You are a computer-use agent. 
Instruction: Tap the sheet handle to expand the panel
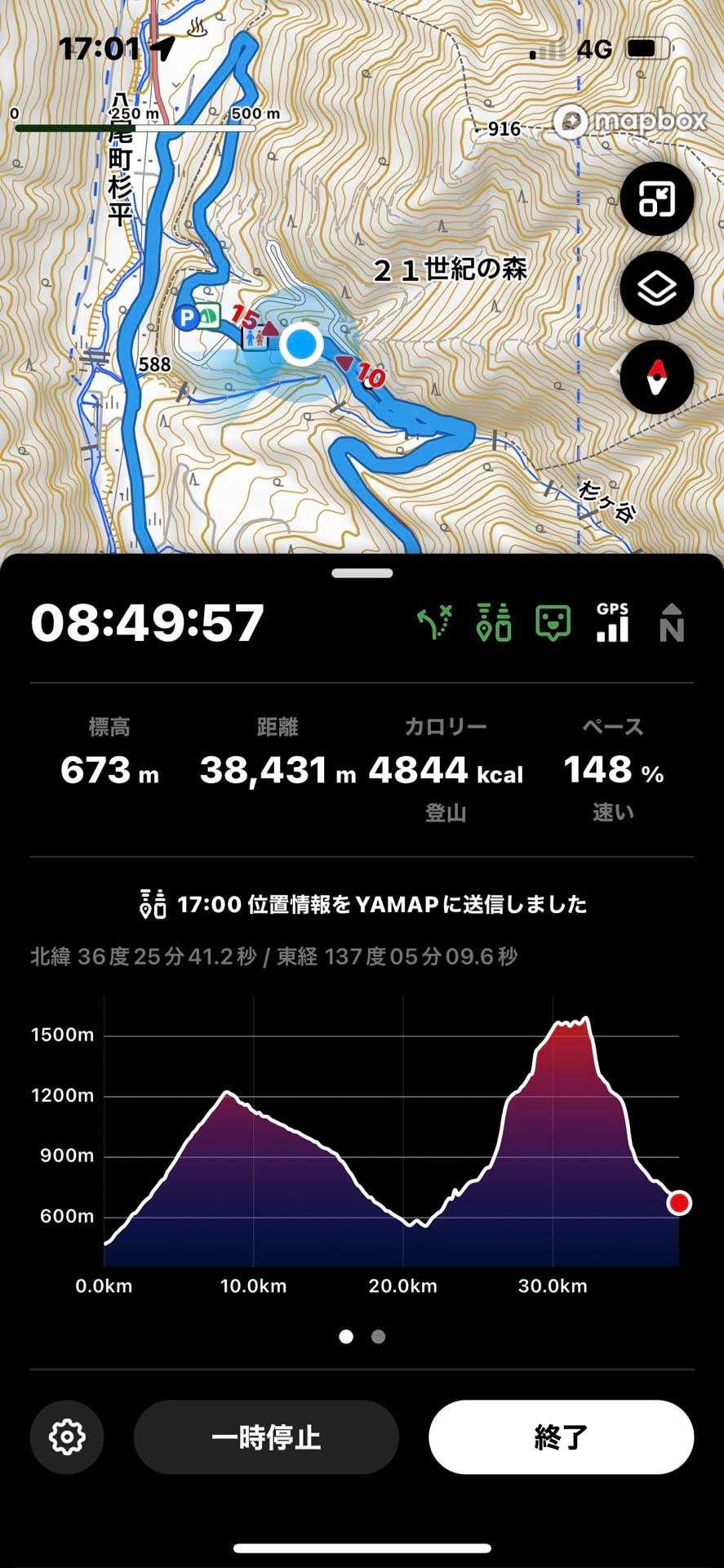click(362, 573)
